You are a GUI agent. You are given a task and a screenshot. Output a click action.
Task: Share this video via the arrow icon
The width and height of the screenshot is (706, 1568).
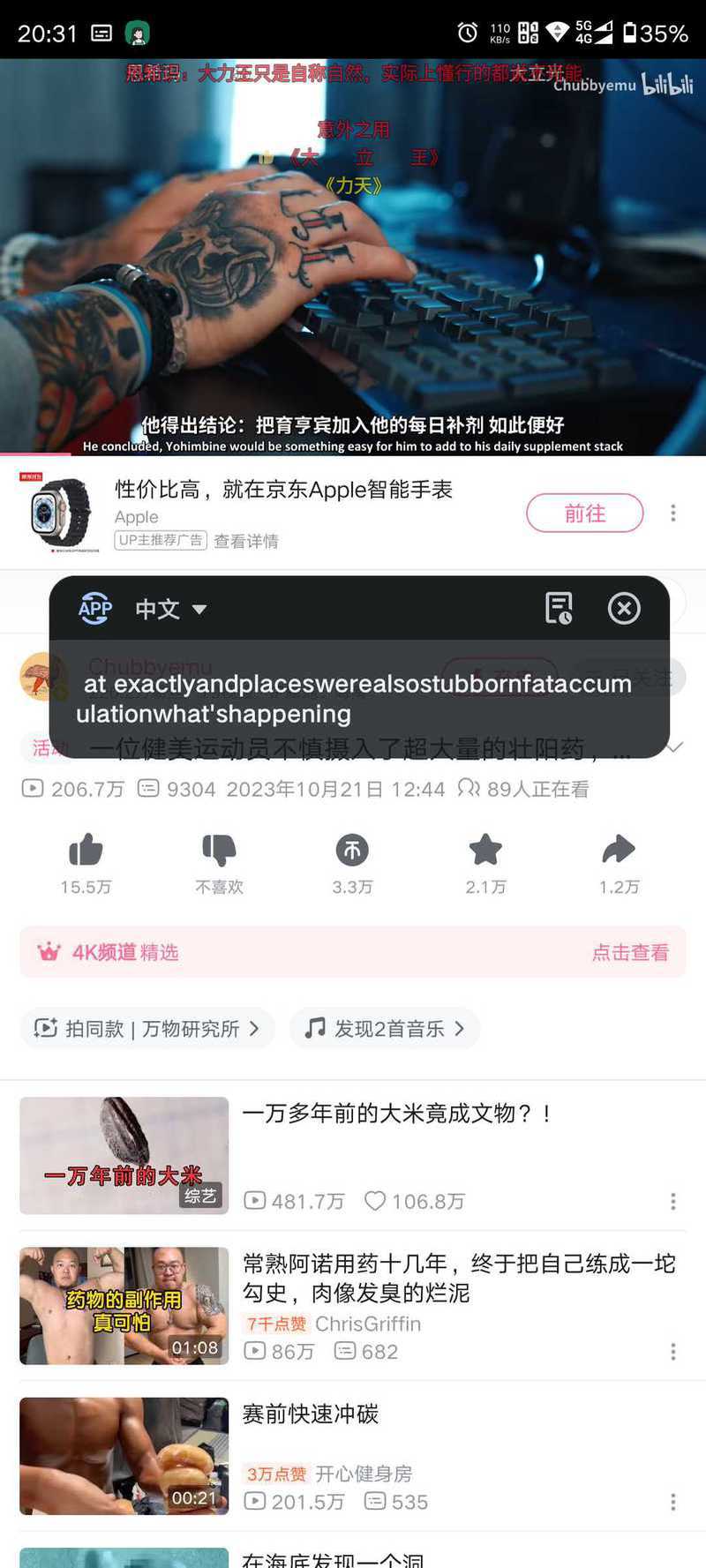[619, 851]
